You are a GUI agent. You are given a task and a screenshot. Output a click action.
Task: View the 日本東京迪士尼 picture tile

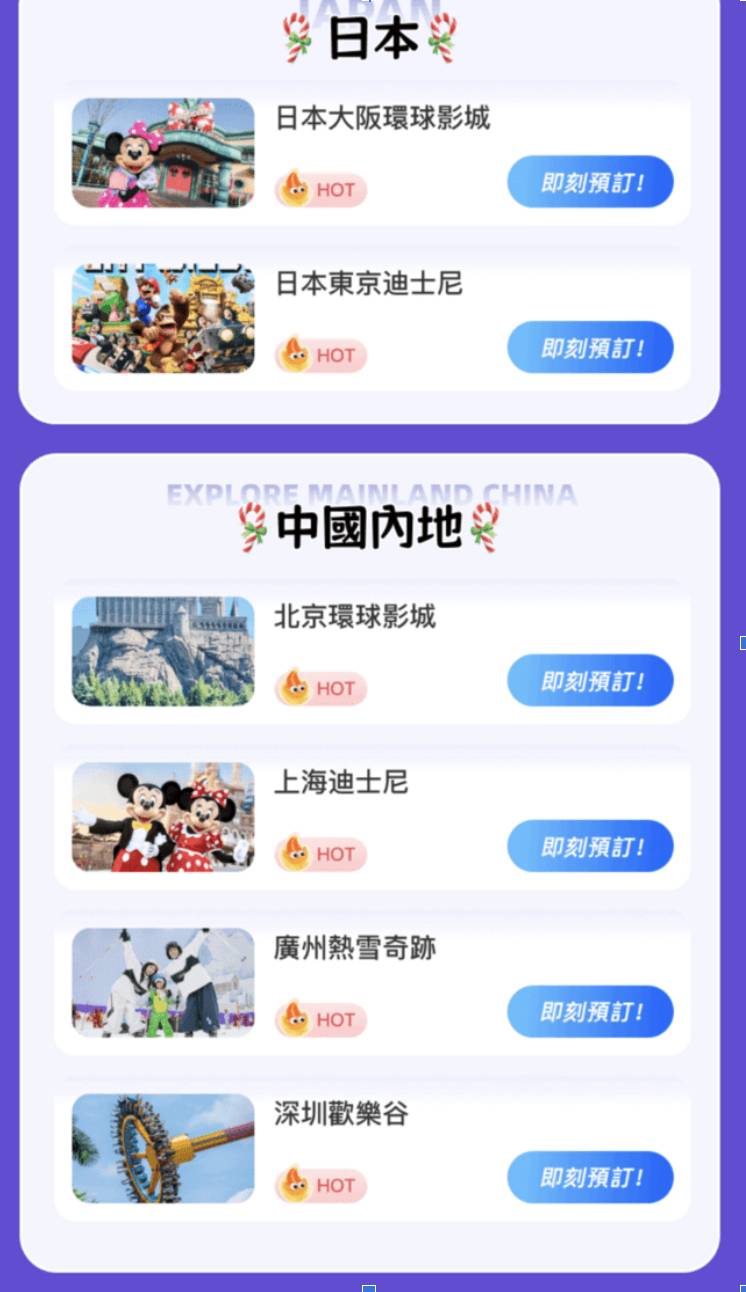[x=163, y=319]
